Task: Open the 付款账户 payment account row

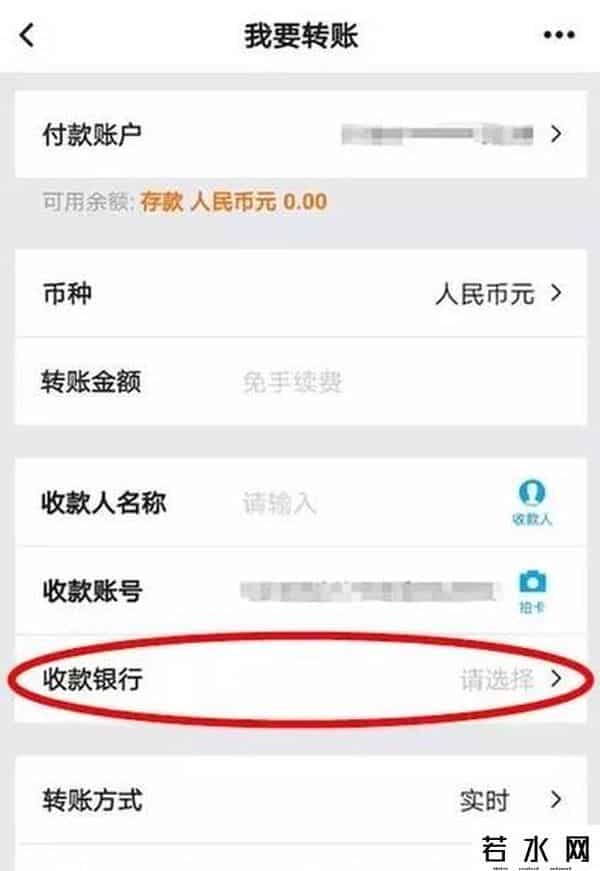Action: click(x=300, y=133)
